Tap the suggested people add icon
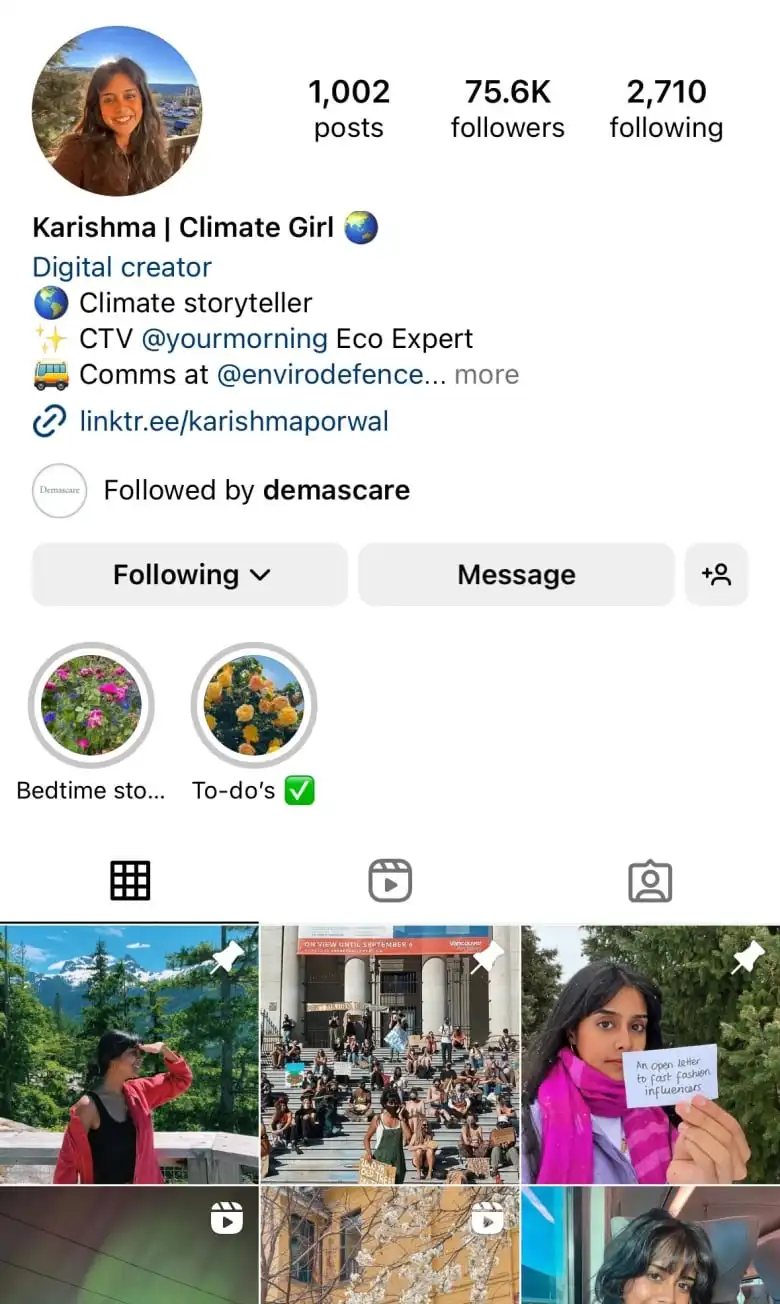 [x=716, y=575]
